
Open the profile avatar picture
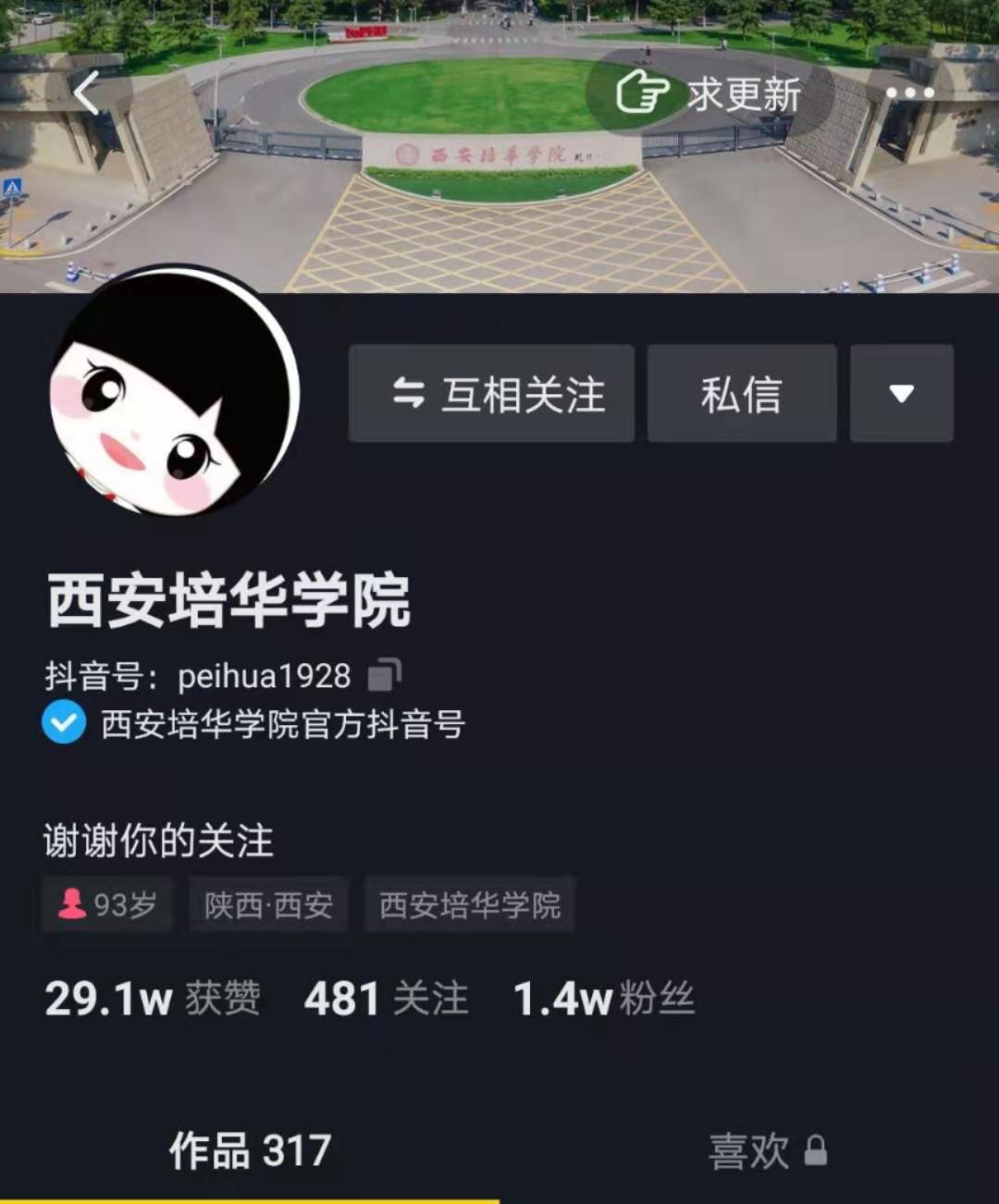click(174, 393)
